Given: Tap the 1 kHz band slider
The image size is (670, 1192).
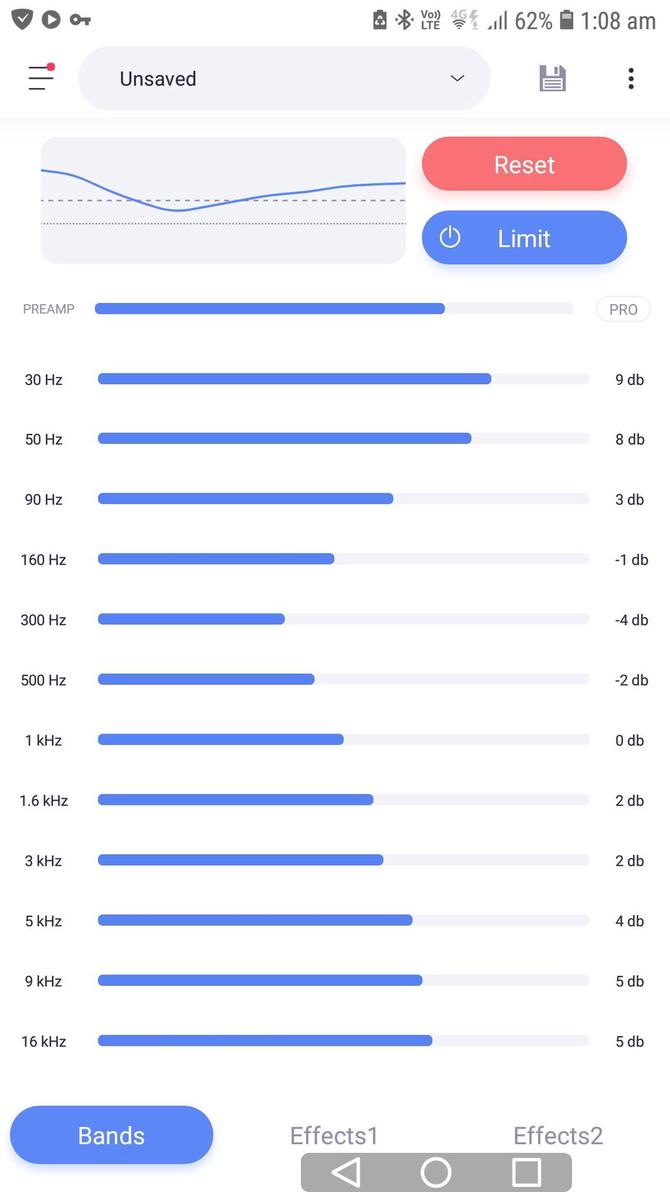Looking at the screenshot, I should point(342,740).
